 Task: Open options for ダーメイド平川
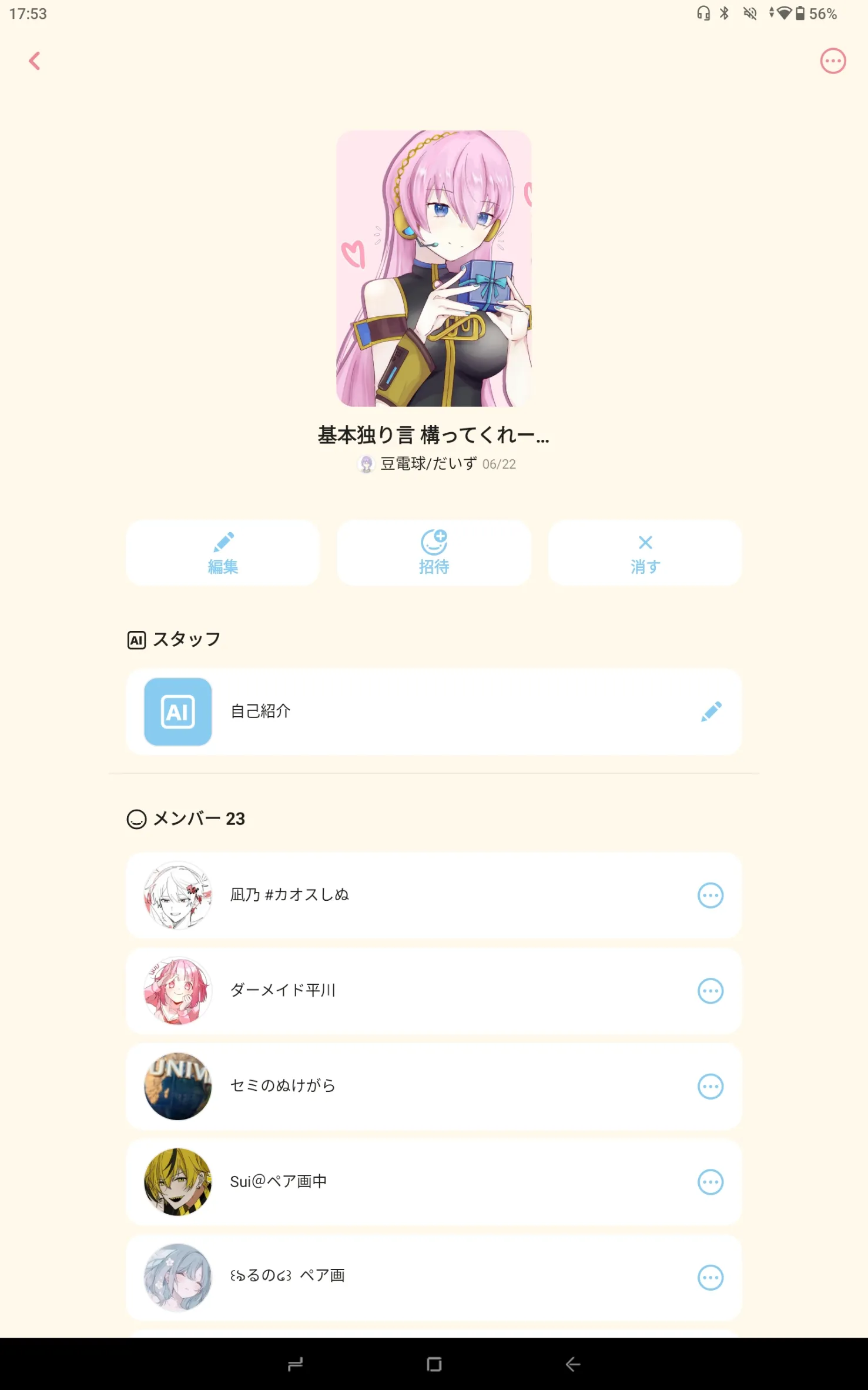click(711, 991)
